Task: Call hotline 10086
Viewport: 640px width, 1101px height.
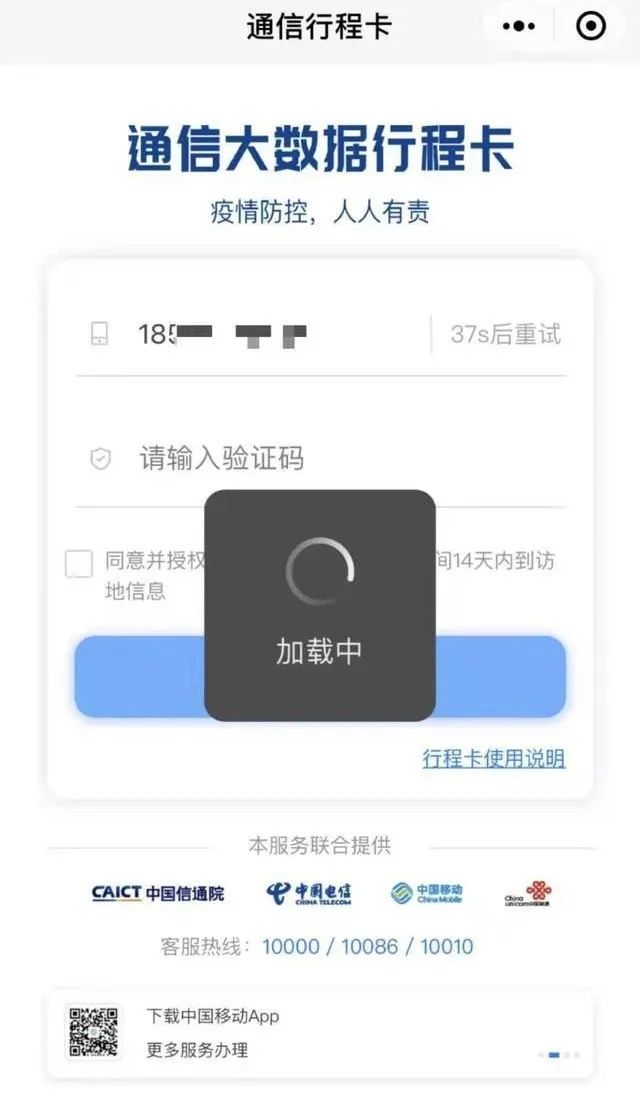Action: point(369,947)
